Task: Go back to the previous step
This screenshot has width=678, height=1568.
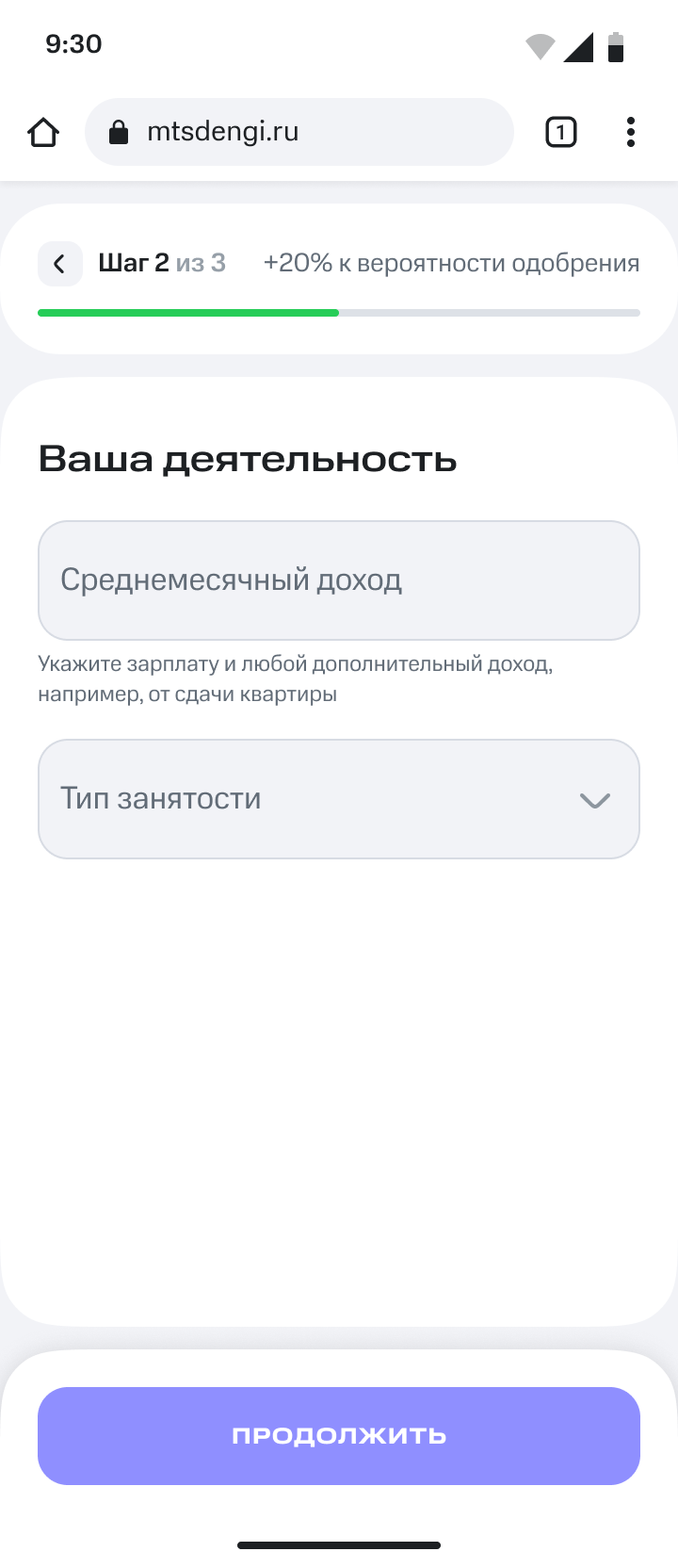Action: click(x=59, y=264)
